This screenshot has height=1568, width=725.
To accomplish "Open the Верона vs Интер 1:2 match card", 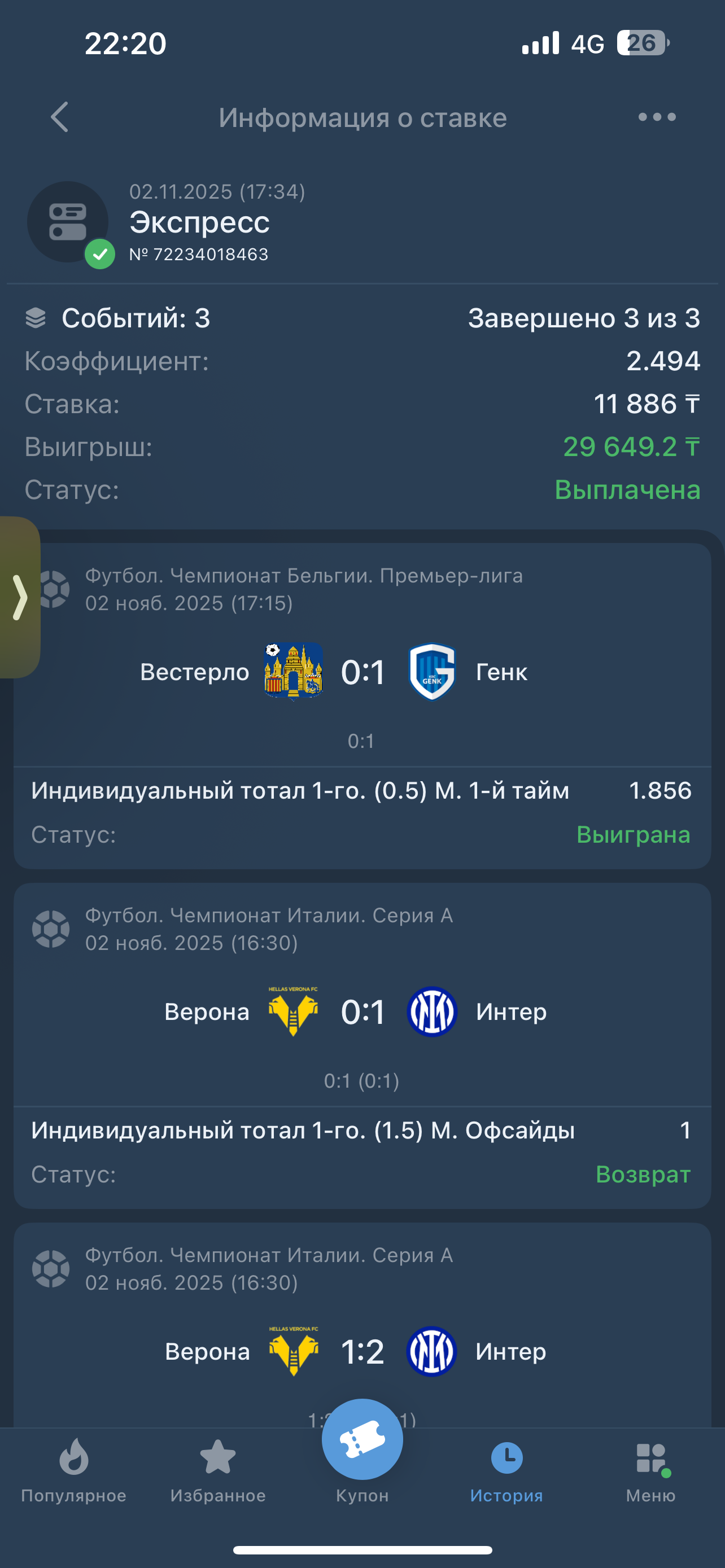I will point(363,1351).
